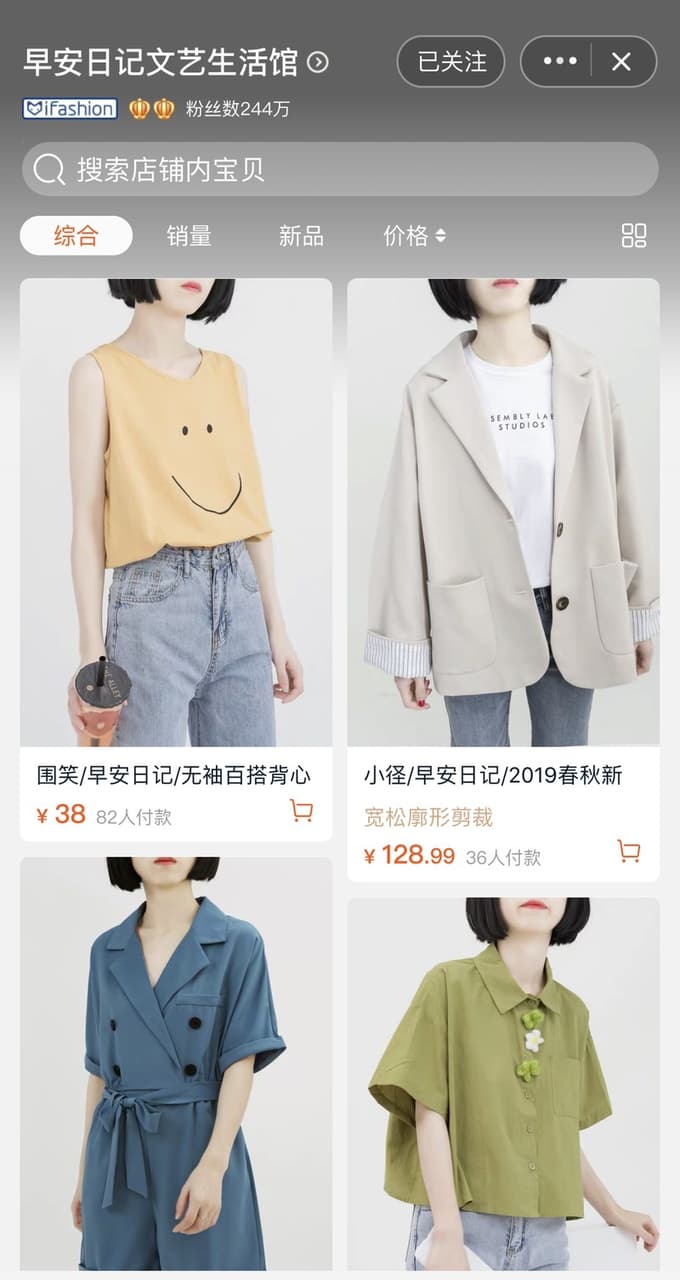Open the green shirt product card
This screenshot has width=680, height=1280.
503,1084
